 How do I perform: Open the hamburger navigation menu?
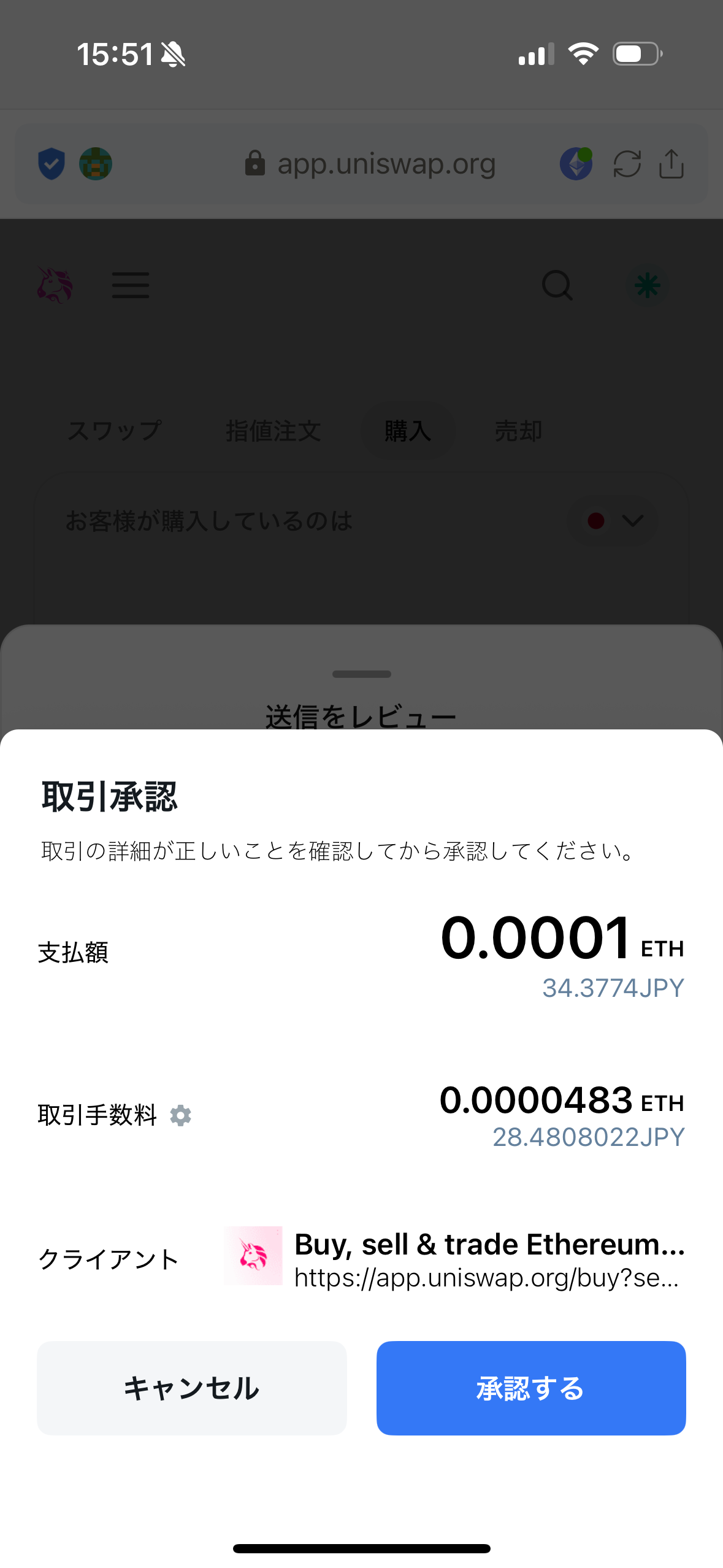pyautogui.click(x=130, y=285)
